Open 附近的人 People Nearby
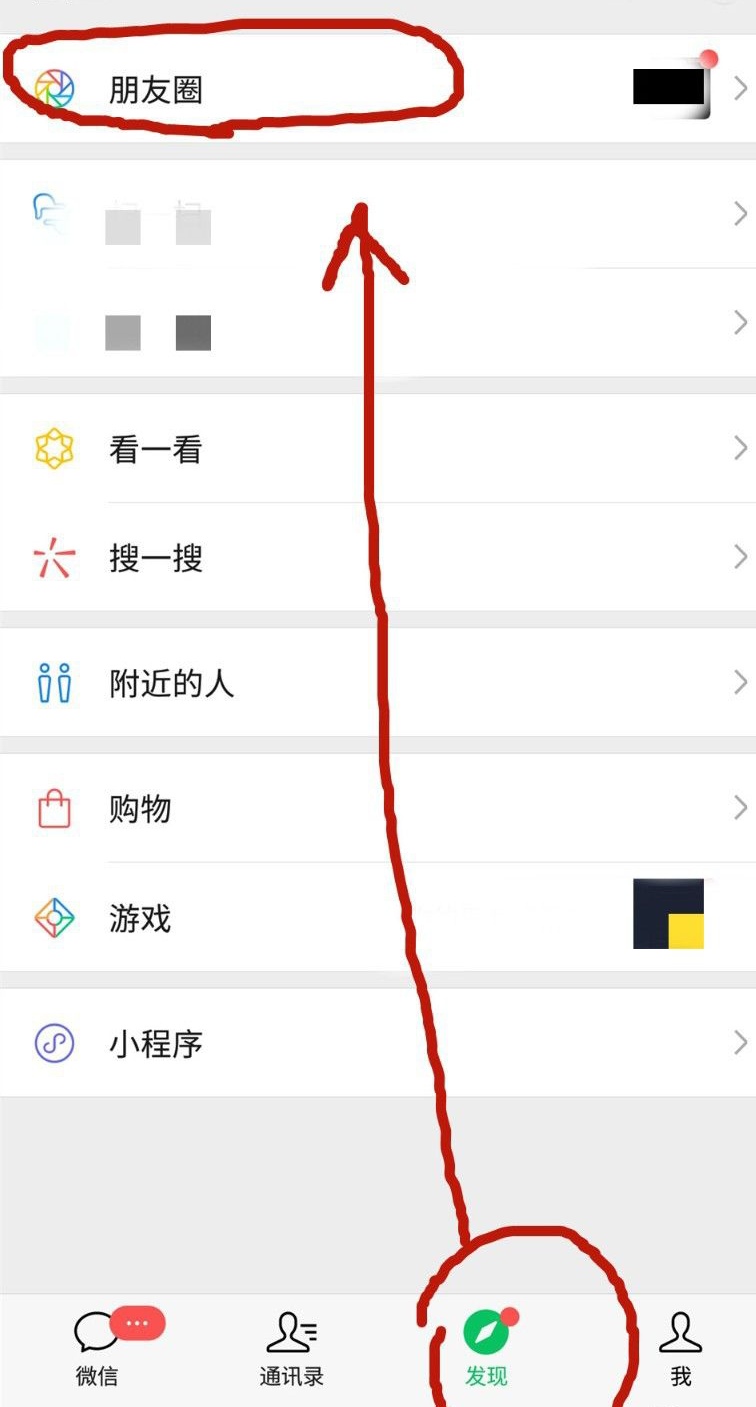The image size is (756, 1407). pyautogui.click(x=378, y=683)
